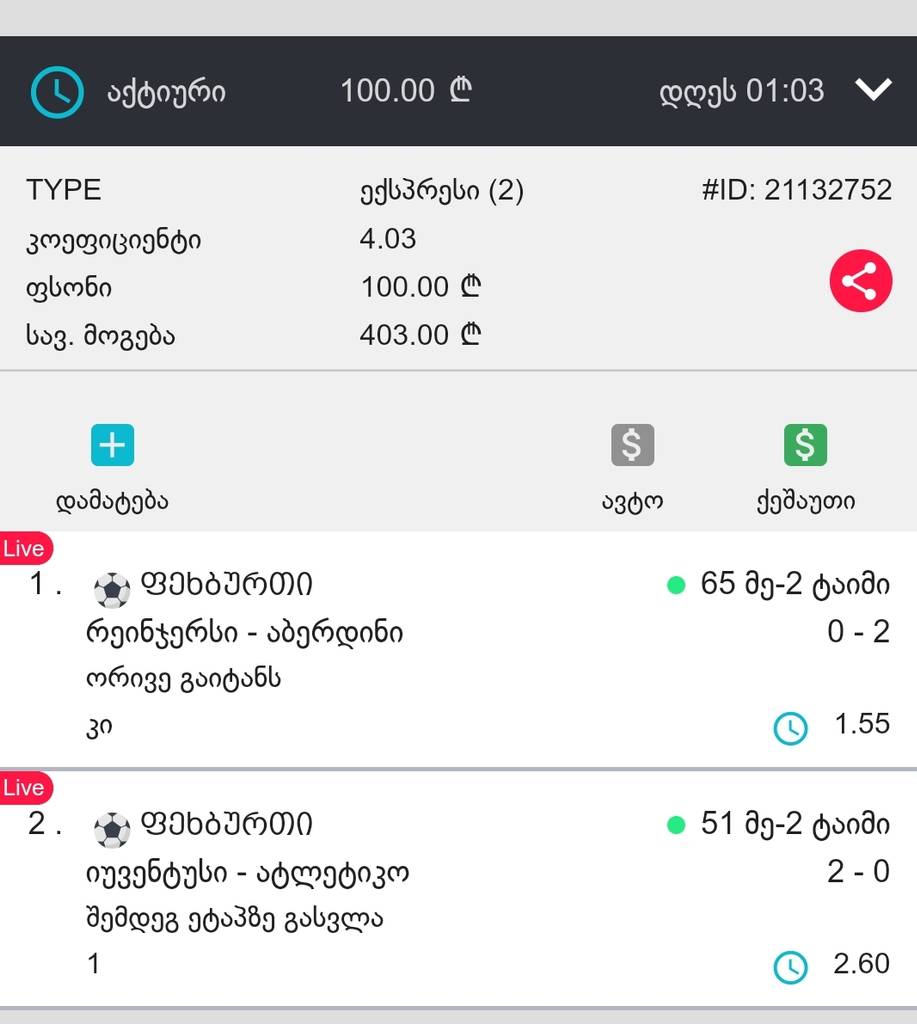Click the ავტო label
This screenshot has width=917, height=1024.
(x=631, y=501)
